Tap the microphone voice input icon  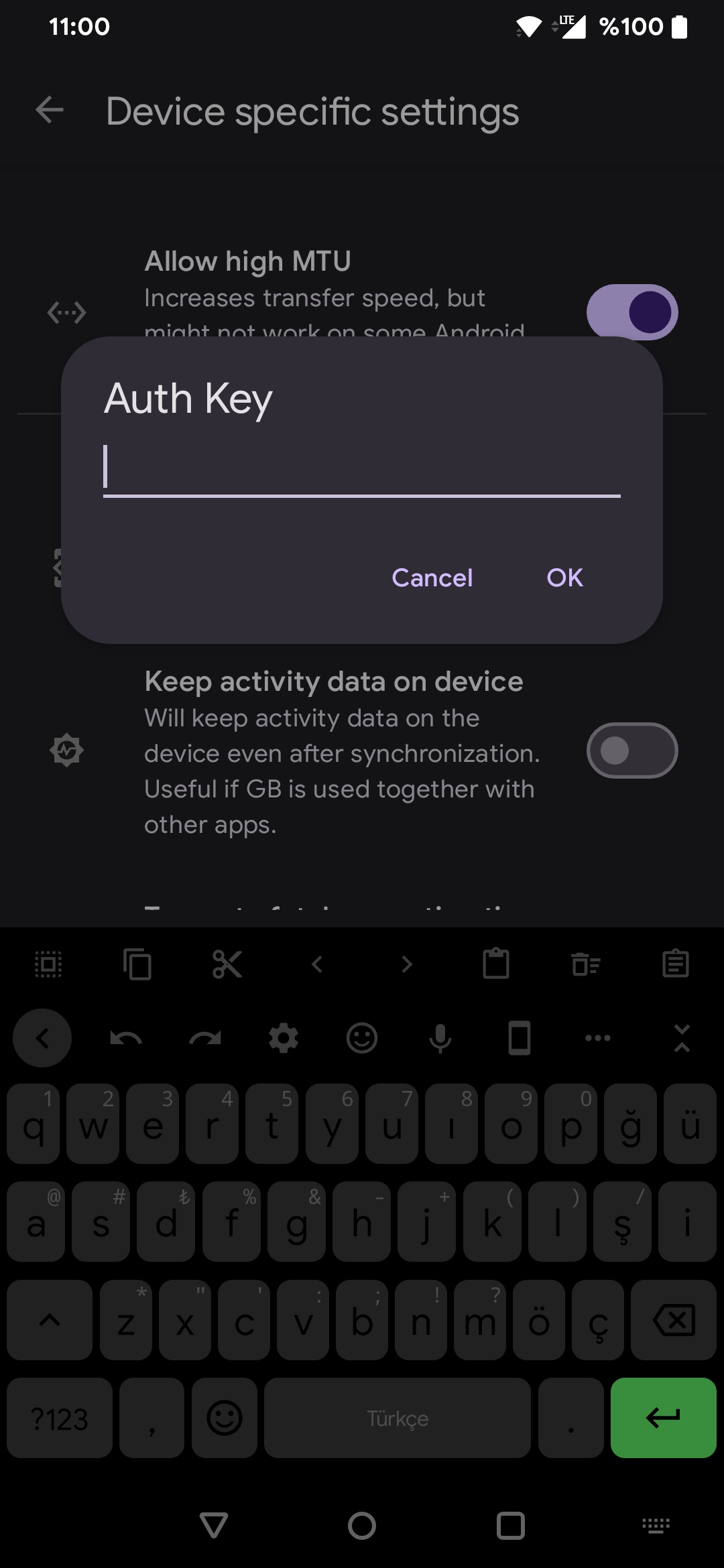coord(440,1038)
